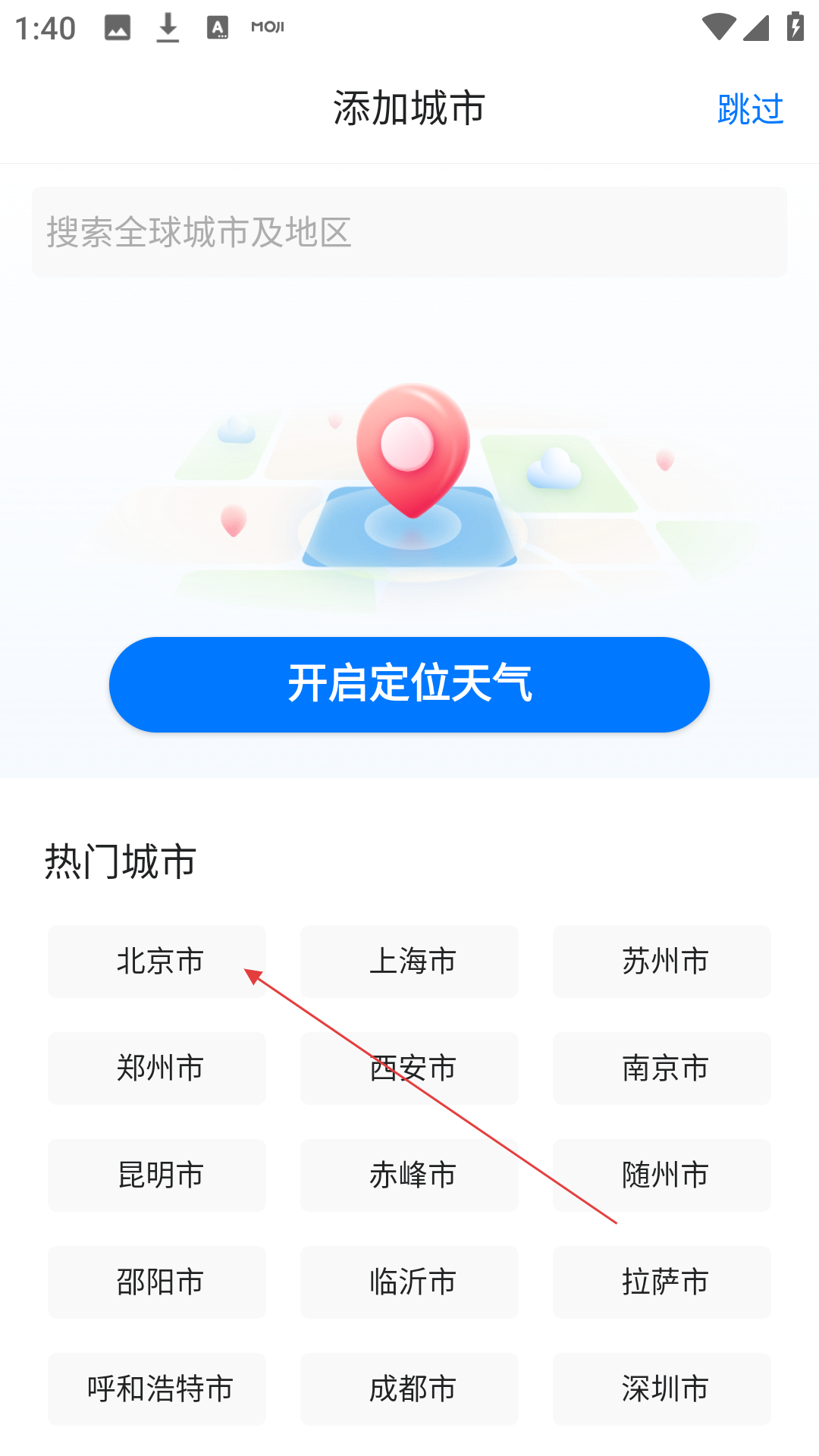Select 赤峰市 chip
This screenshot has height=1456, width=819.
tap(409, 1175)
